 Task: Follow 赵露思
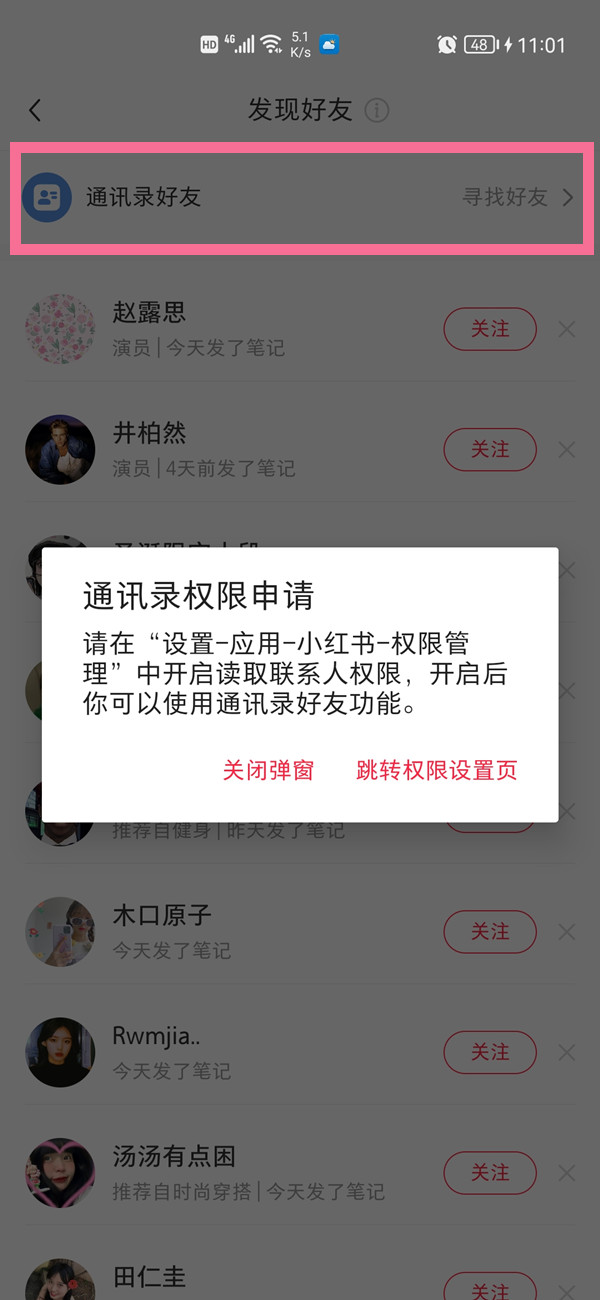point(490,329)
